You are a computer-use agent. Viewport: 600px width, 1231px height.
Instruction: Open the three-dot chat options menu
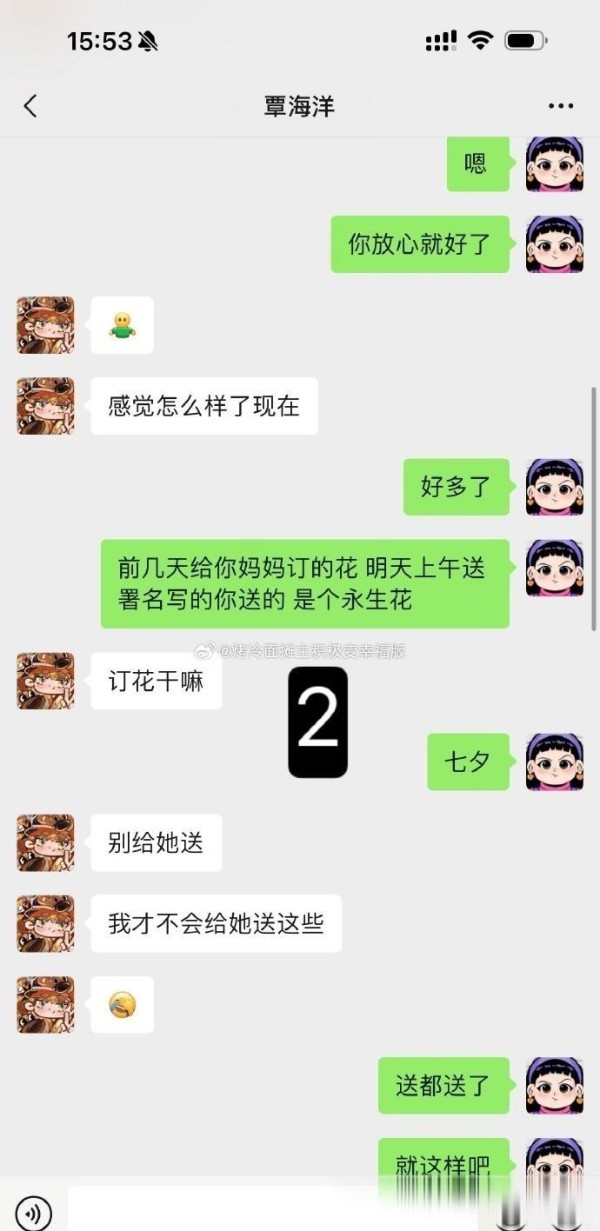(560, 106)
